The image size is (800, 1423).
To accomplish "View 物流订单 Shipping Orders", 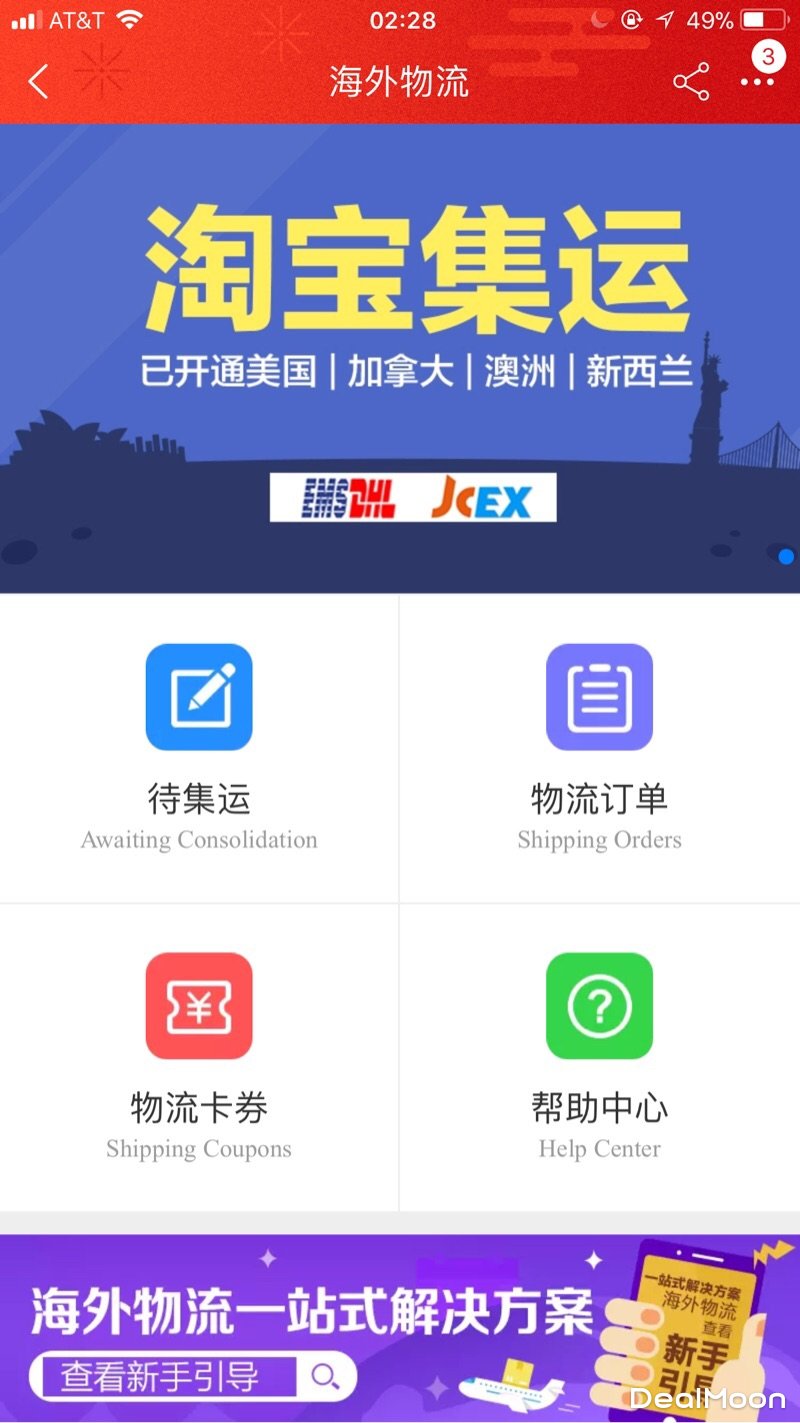I will point(599,748).
